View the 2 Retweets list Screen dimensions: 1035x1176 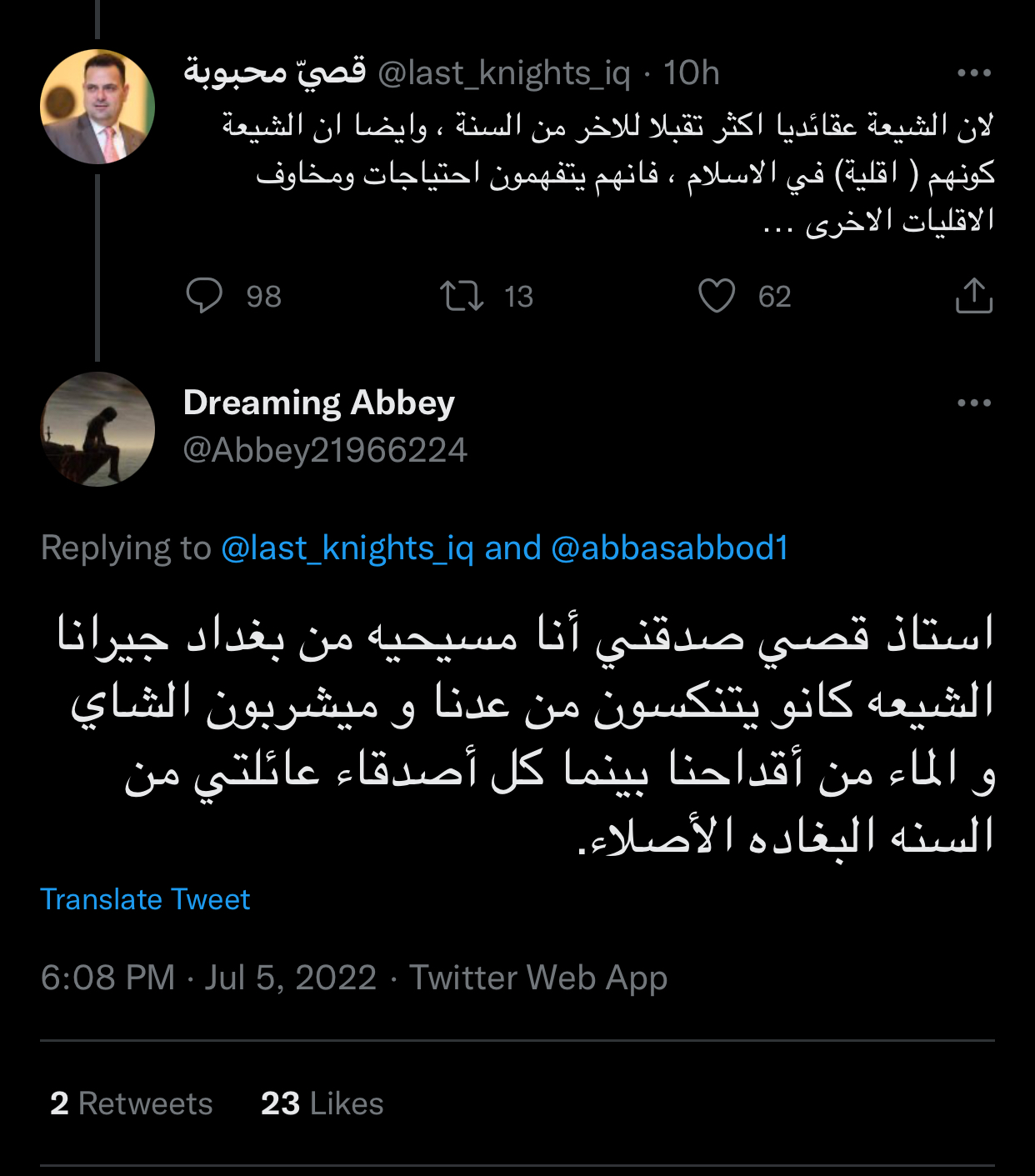[132, 1103]
